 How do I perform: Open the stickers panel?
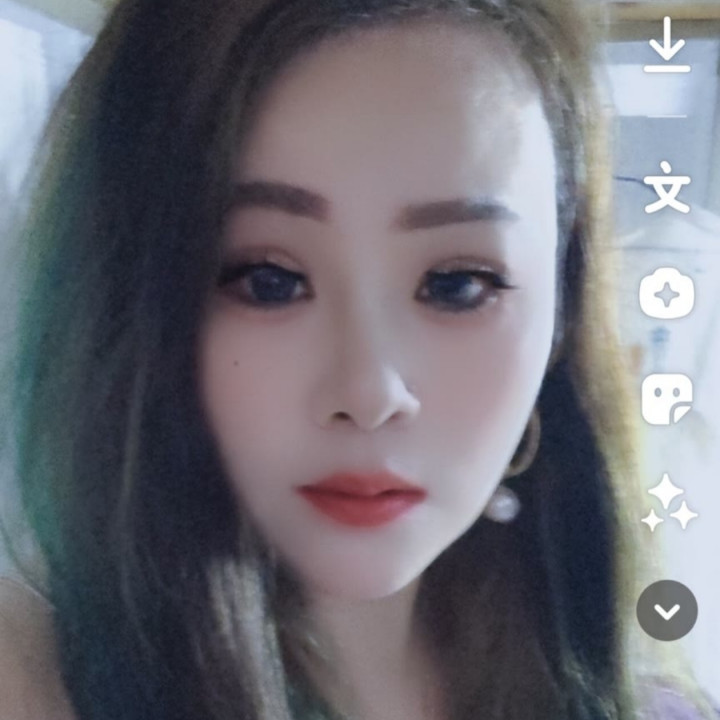(x=667, y=399)
